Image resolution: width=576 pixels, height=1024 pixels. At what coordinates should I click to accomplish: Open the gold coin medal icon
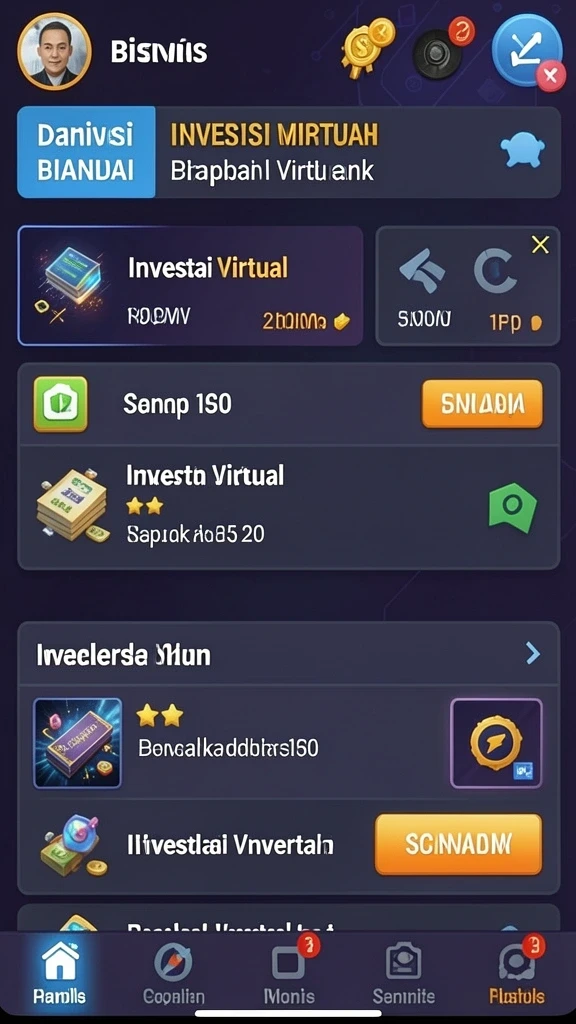coord(368,48)
